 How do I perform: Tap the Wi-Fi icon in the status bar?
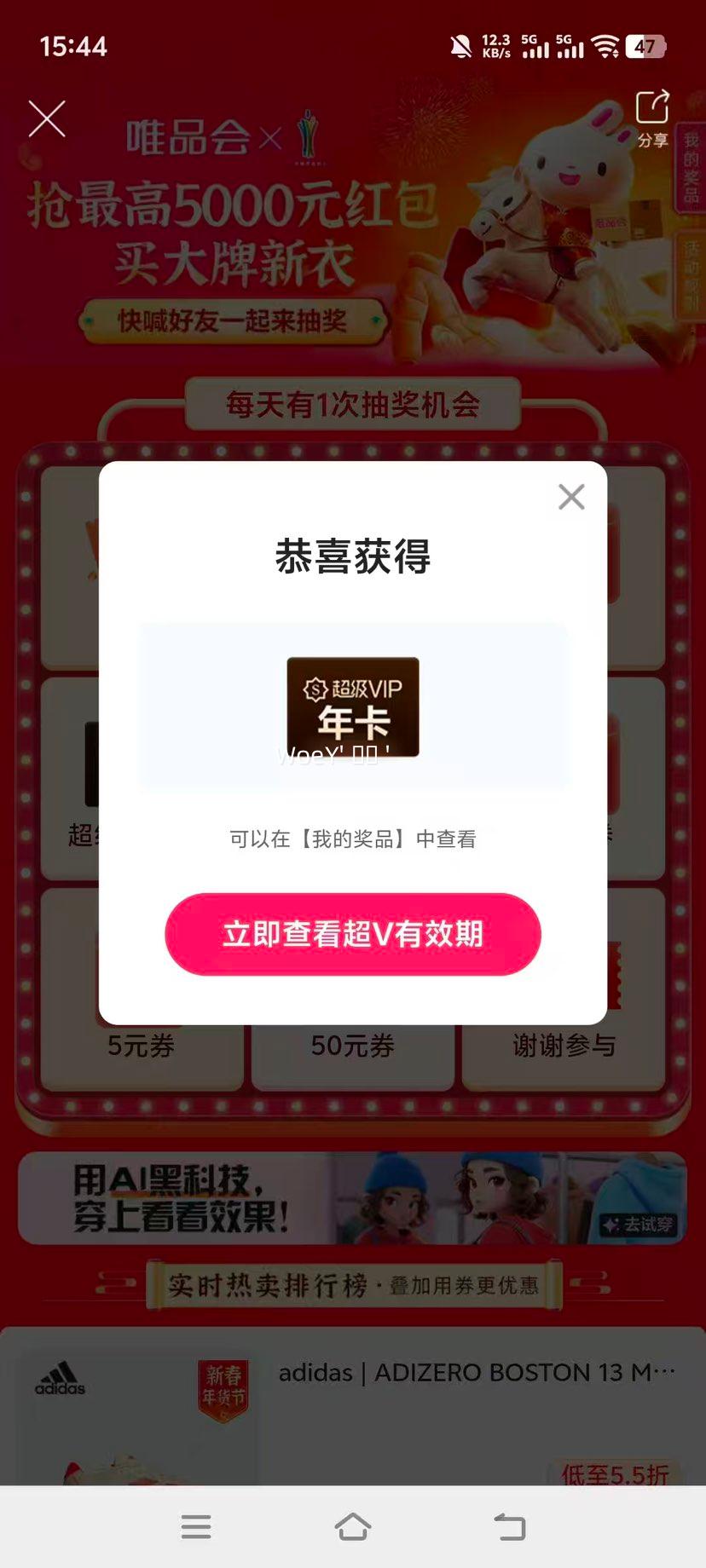(607, 48)
